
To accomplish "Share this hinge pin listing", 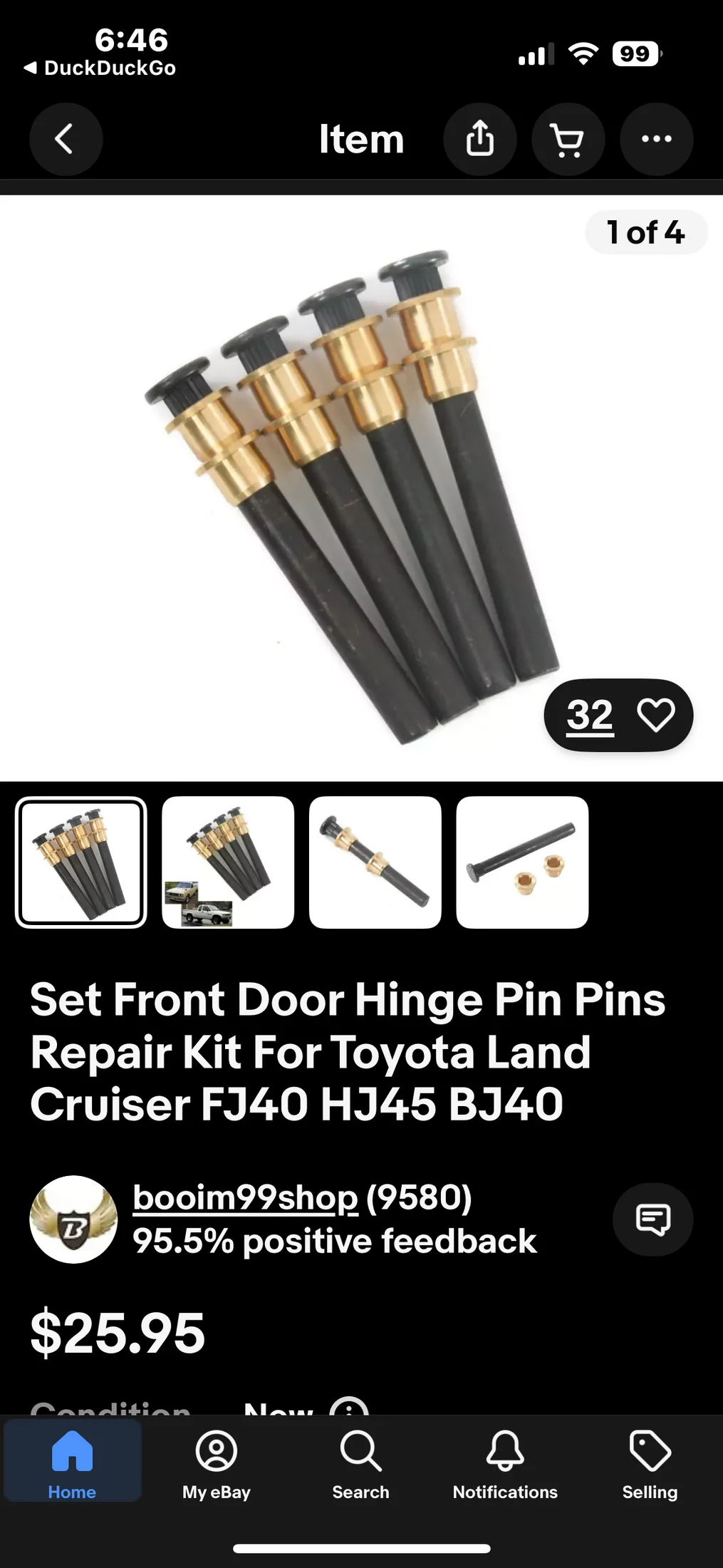I will tap(479, 139).
